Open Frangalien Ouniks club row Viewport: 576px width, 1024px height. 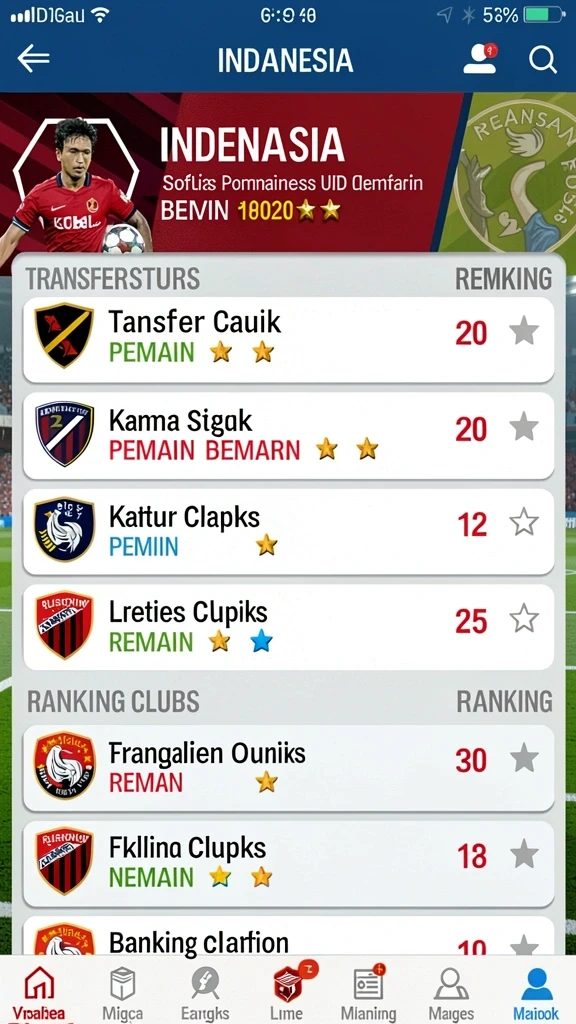288,768
